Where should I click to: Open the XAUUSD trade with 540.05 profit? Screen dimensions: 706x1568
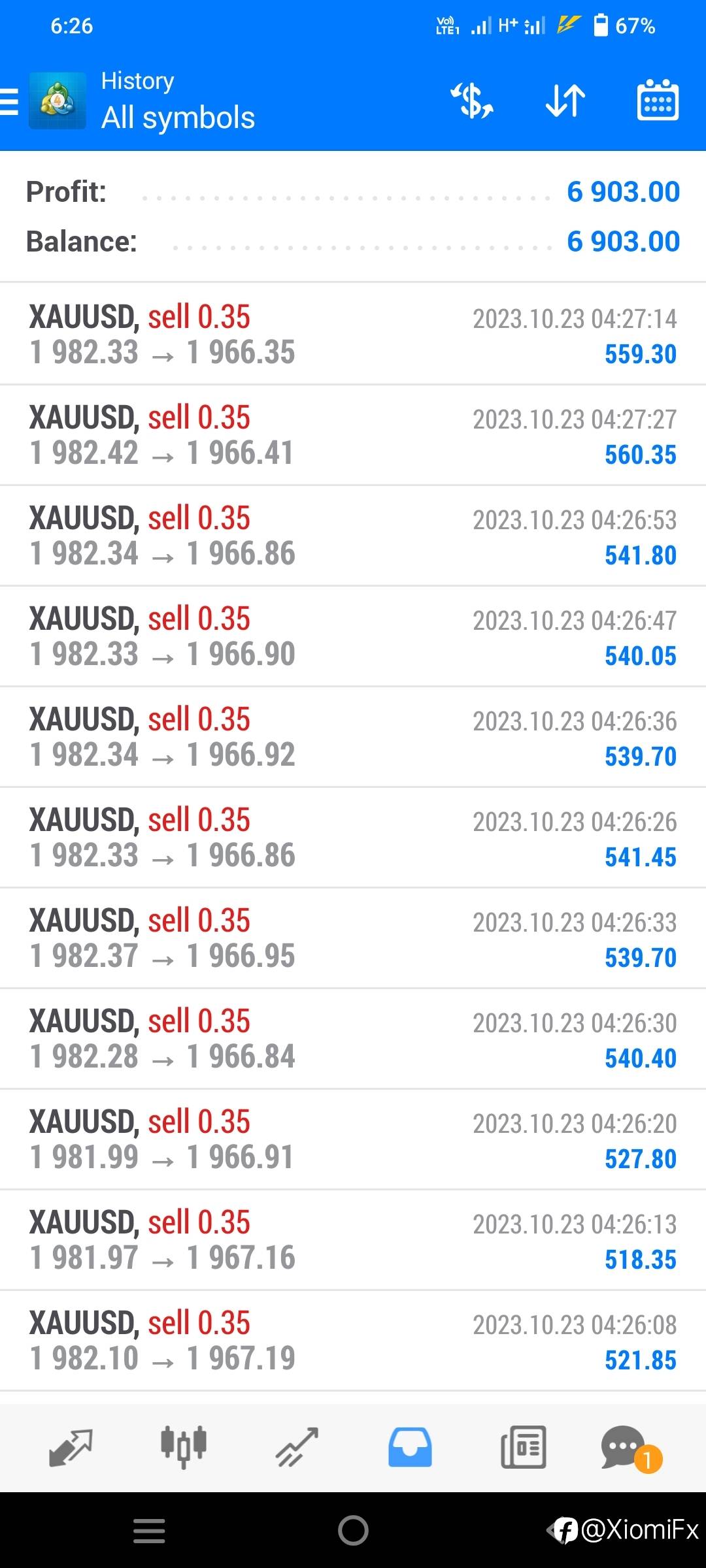[353, 636]
